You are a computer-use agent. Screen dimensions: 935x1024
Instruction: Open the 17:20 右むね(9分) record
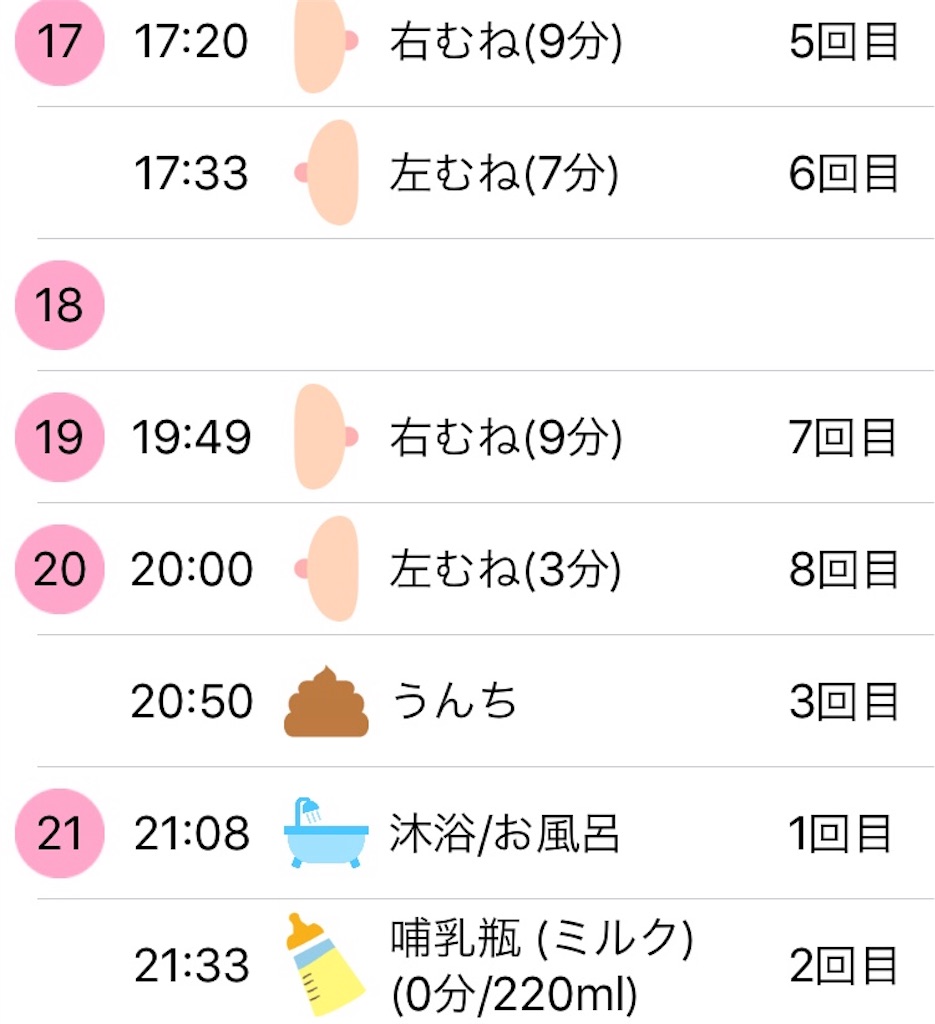click(505, 43)
